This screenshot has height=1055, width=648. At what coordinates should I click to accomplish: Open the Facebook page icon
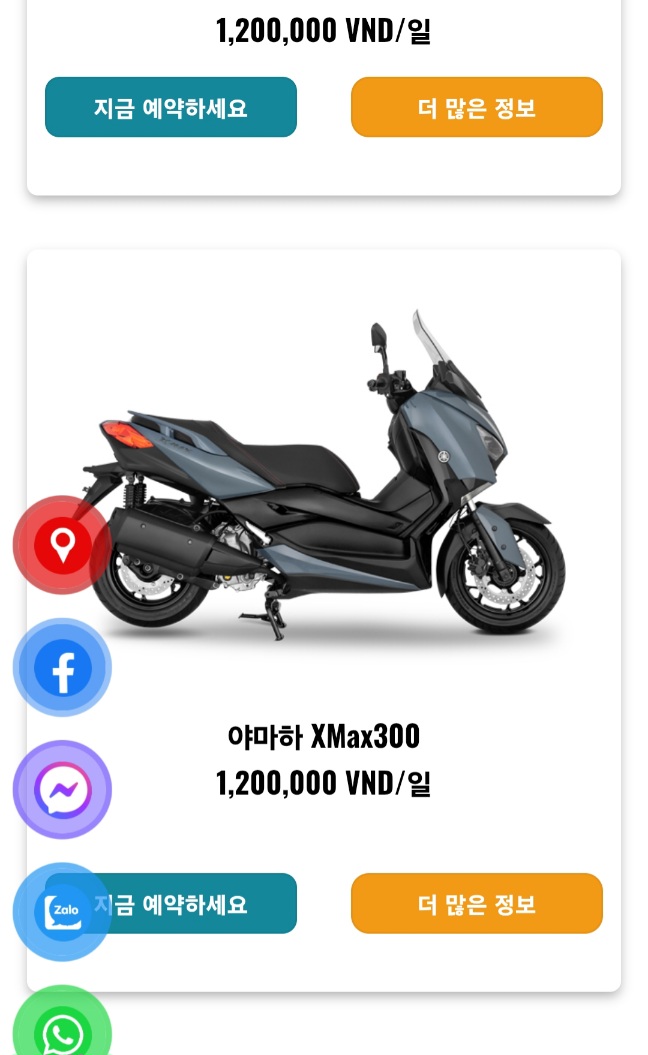click(62, 668)
